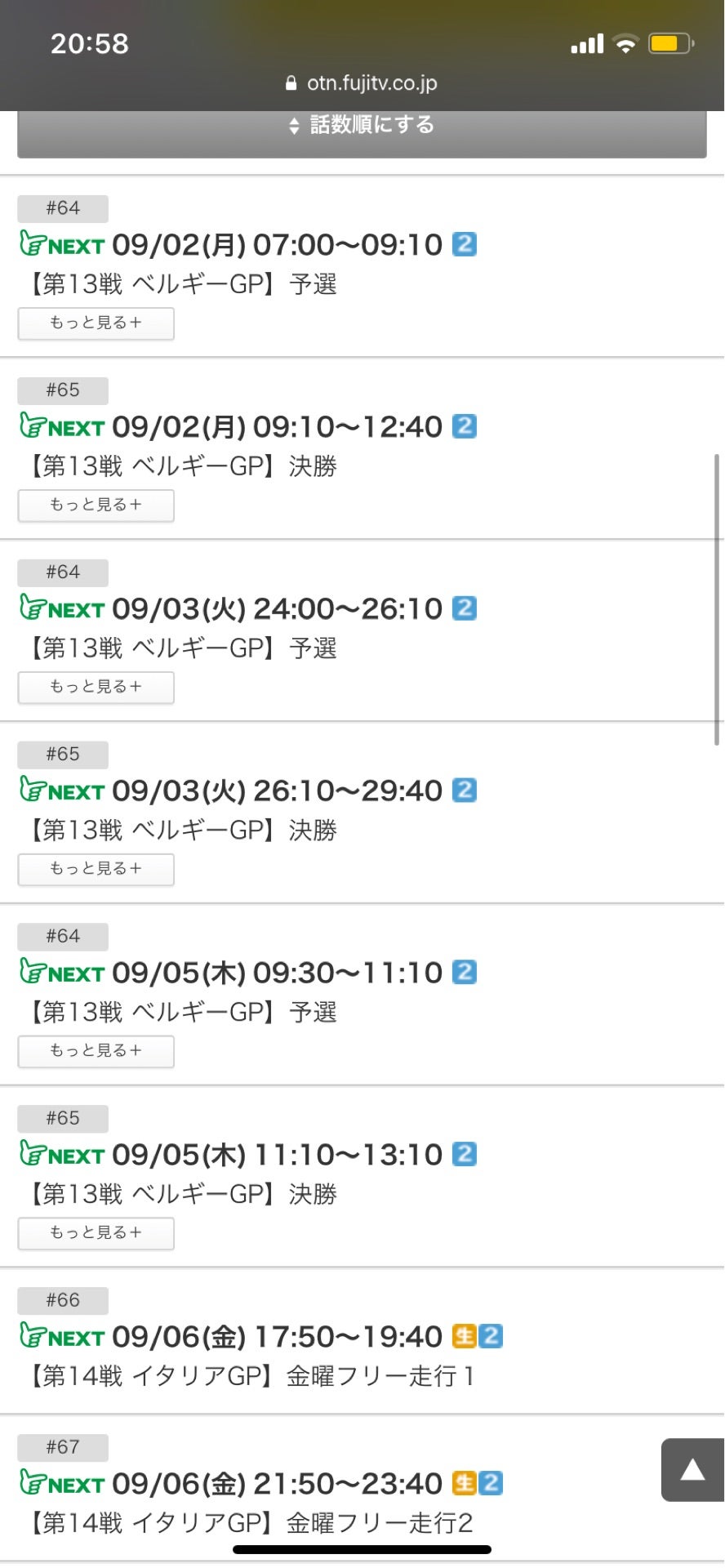The height and width of the screenshot is (1568, 725).
Task: See more about #65 airing 09/03 26:10
Action: coord(96,870)
